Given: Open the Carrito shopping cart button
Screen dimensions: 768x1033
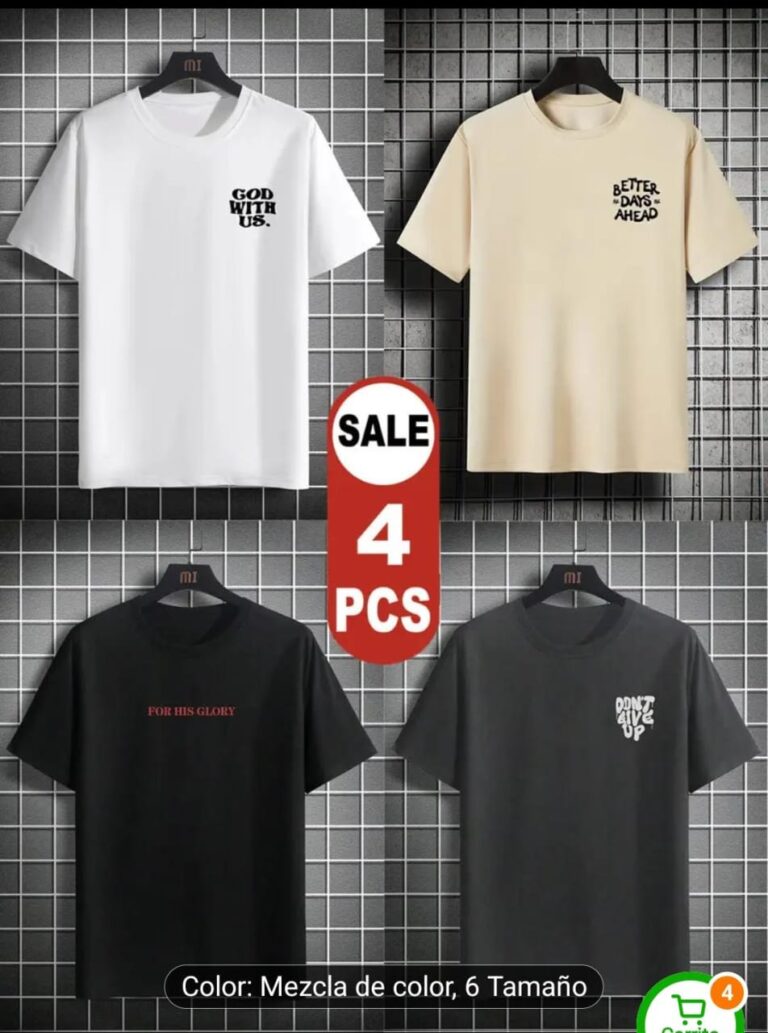Looking at the screenshot, I should 692,1010.
